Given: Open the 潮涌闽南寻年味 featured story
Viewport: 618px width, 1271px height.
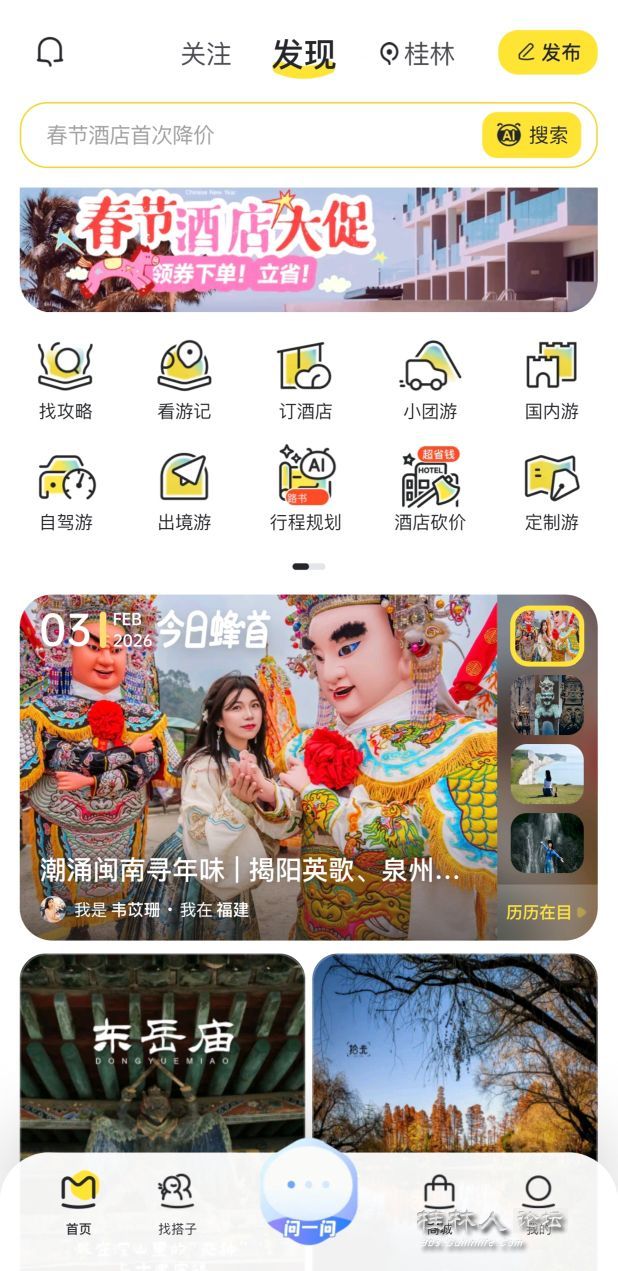Looking at the screenshot, I should tap(258, 767).
